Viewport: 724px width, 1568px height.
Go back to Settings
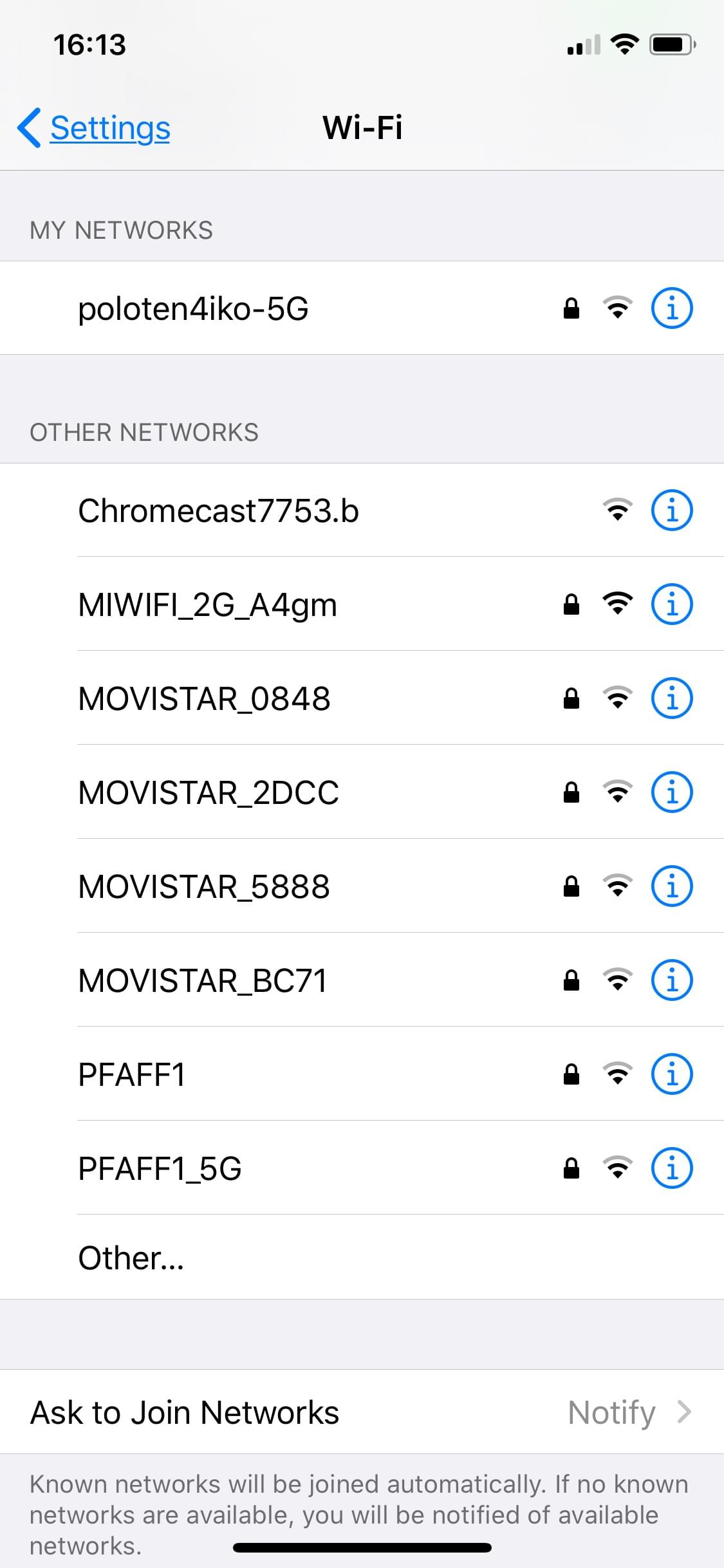point(94,127)
